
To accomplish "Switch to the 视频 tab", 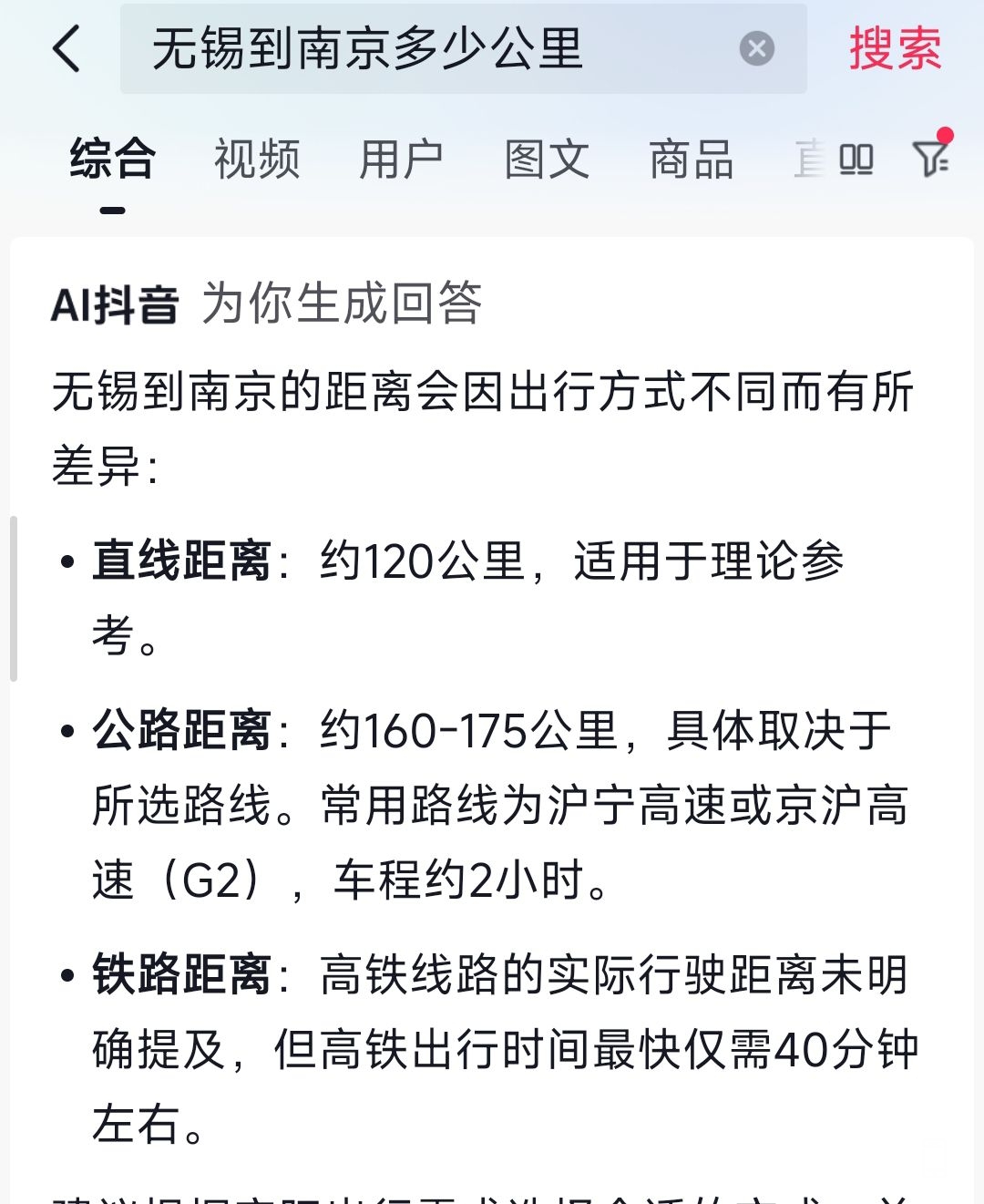I will (x=257, y=160).
